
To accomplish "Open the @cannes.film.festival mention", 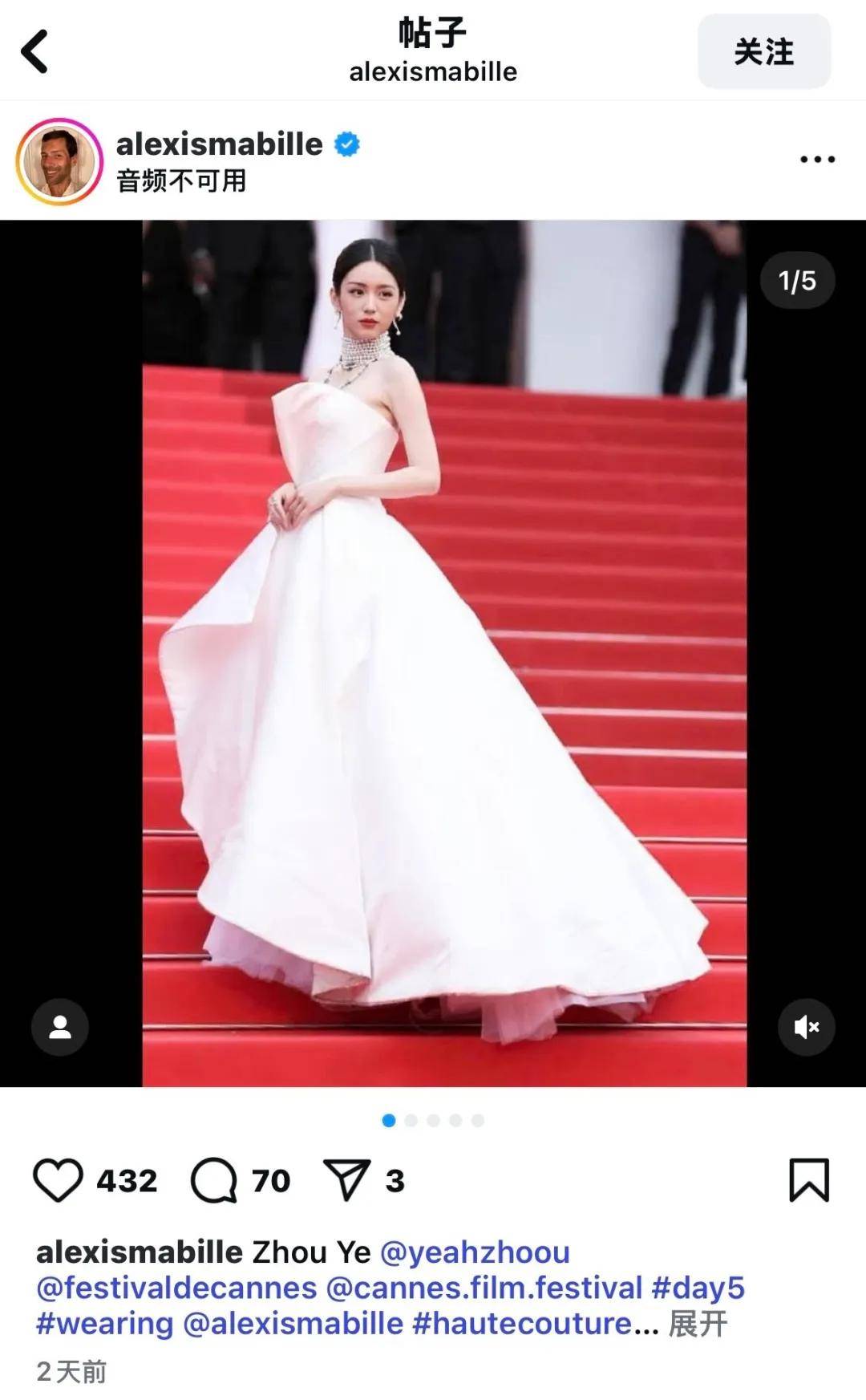I will pos(484,1288).
